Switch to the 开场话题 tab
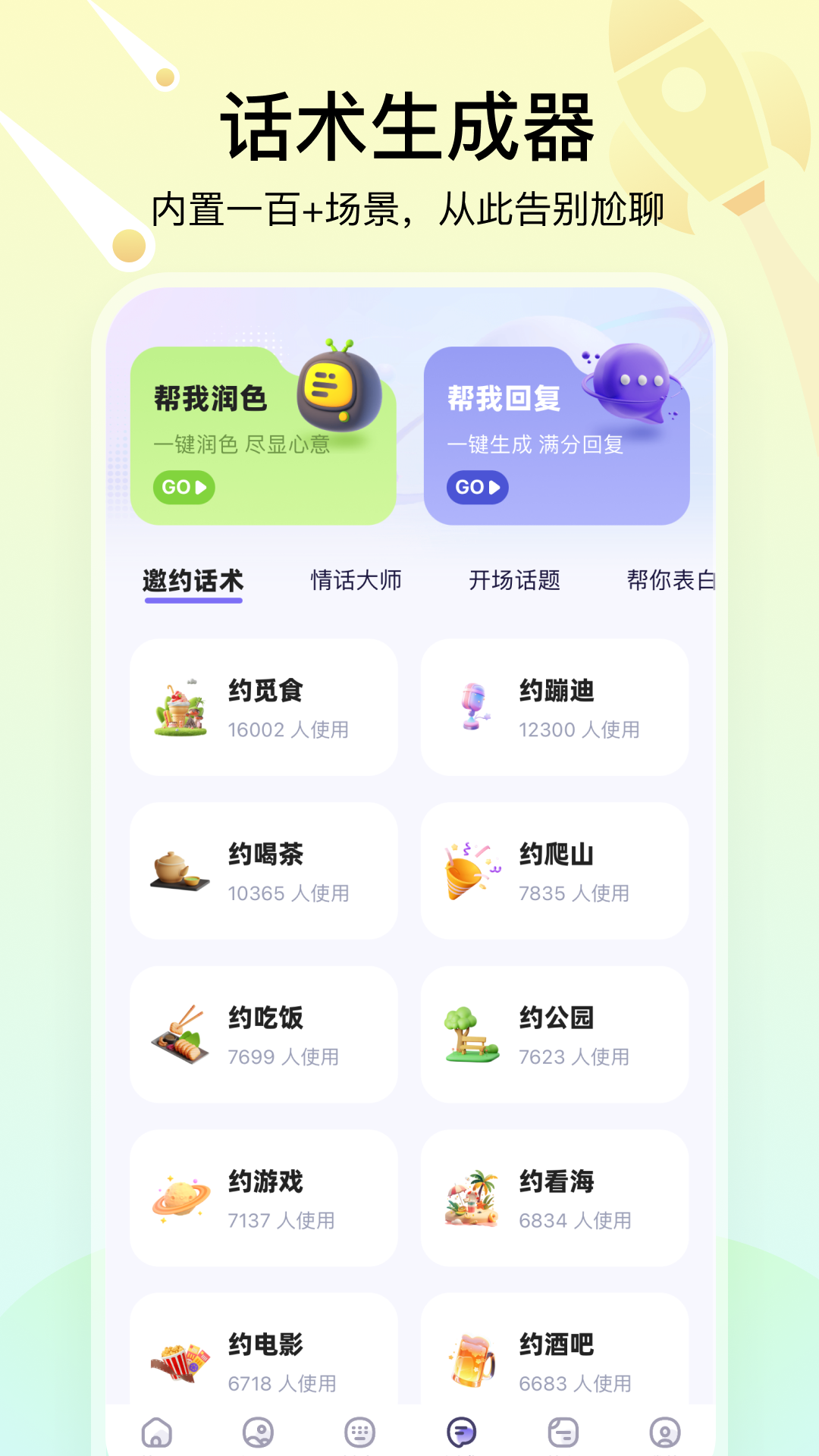 tap(516, 579)
